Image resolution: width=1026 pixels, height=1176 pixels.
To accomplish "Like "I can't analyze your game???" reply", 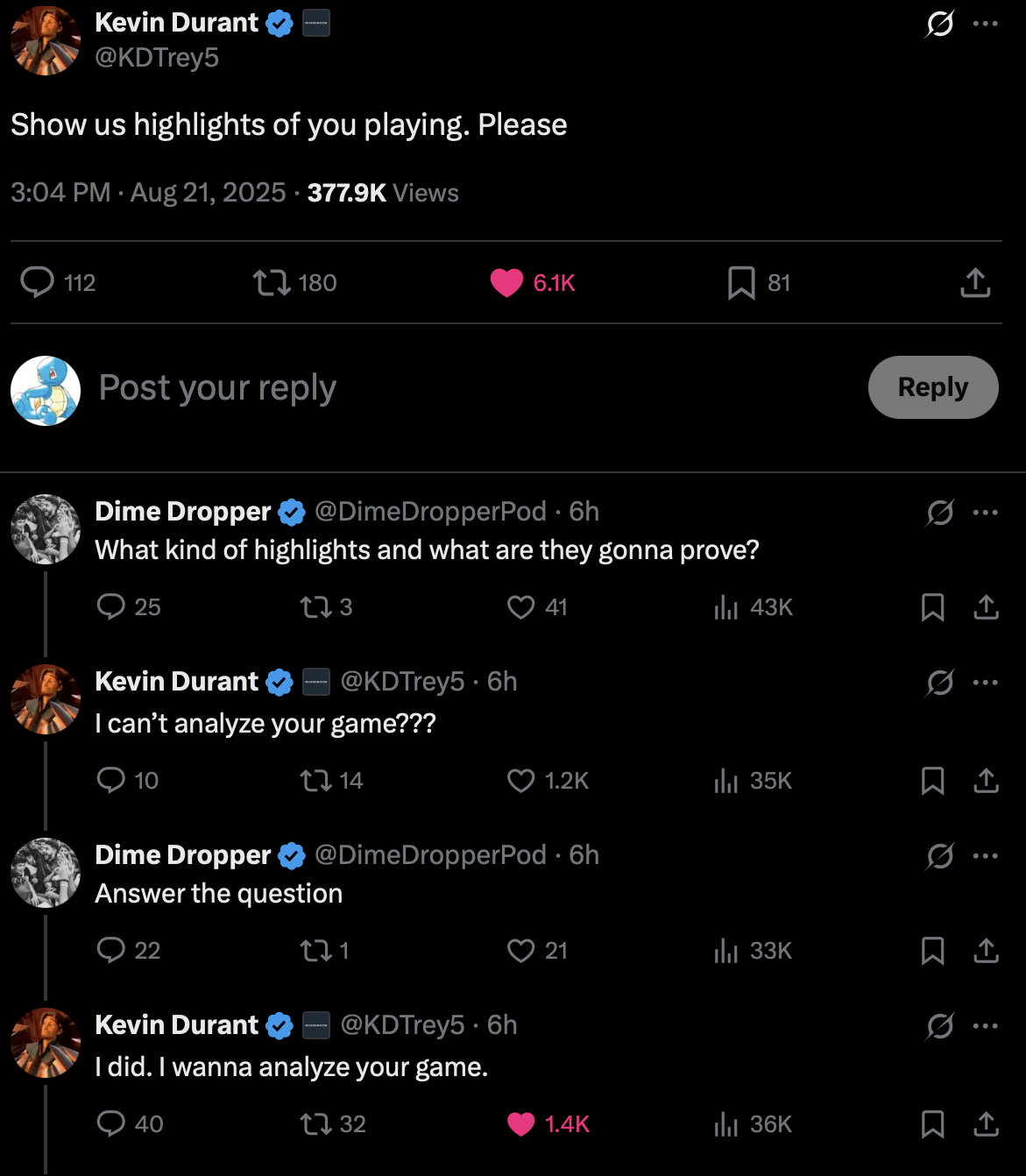I will point(521,780).
